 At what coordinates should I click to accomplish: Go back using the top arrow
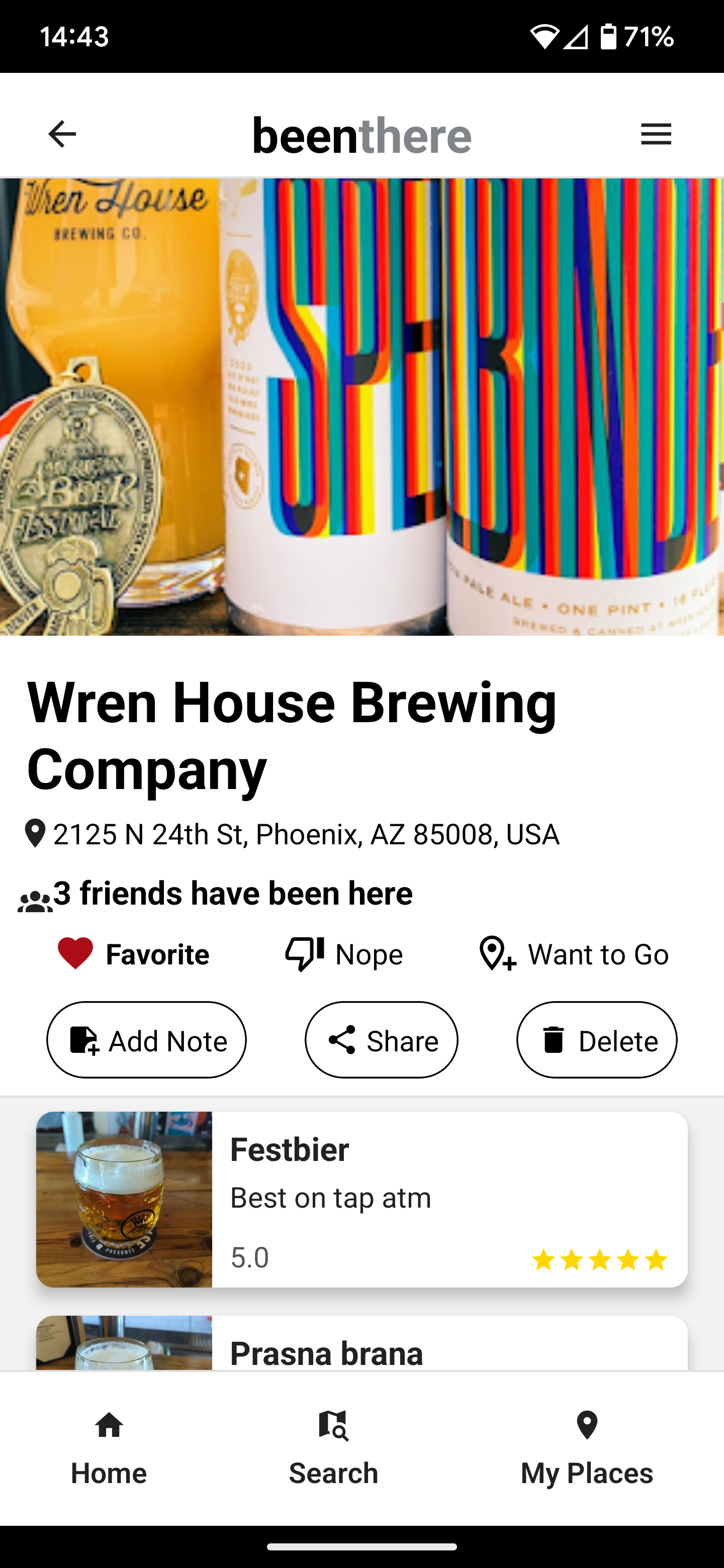click(x=62, y=134)
